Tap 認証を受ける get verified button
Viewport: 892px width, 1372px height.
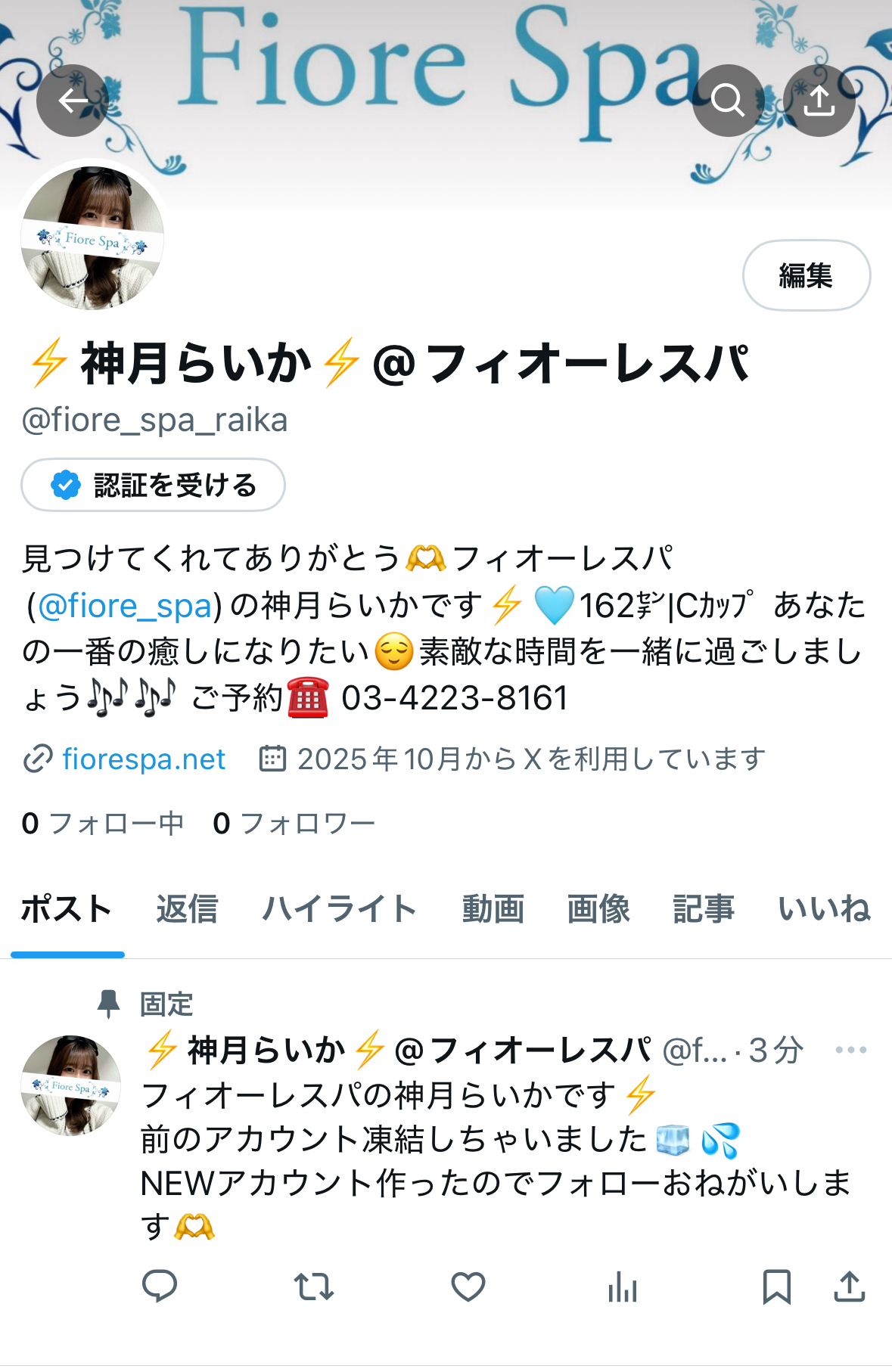[154, 485]
